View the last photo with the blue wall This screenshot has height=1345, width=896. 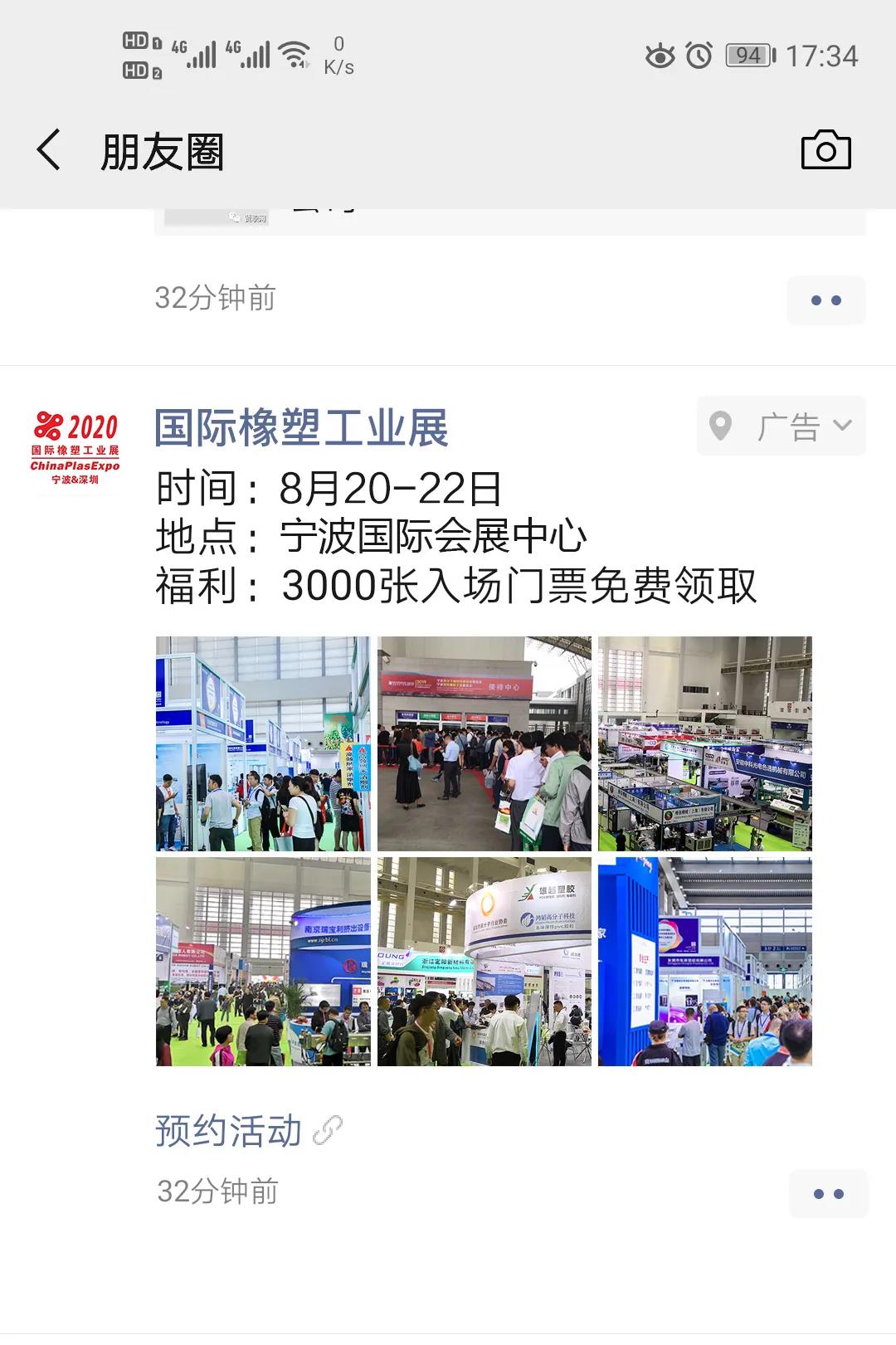tap(705, 962)
